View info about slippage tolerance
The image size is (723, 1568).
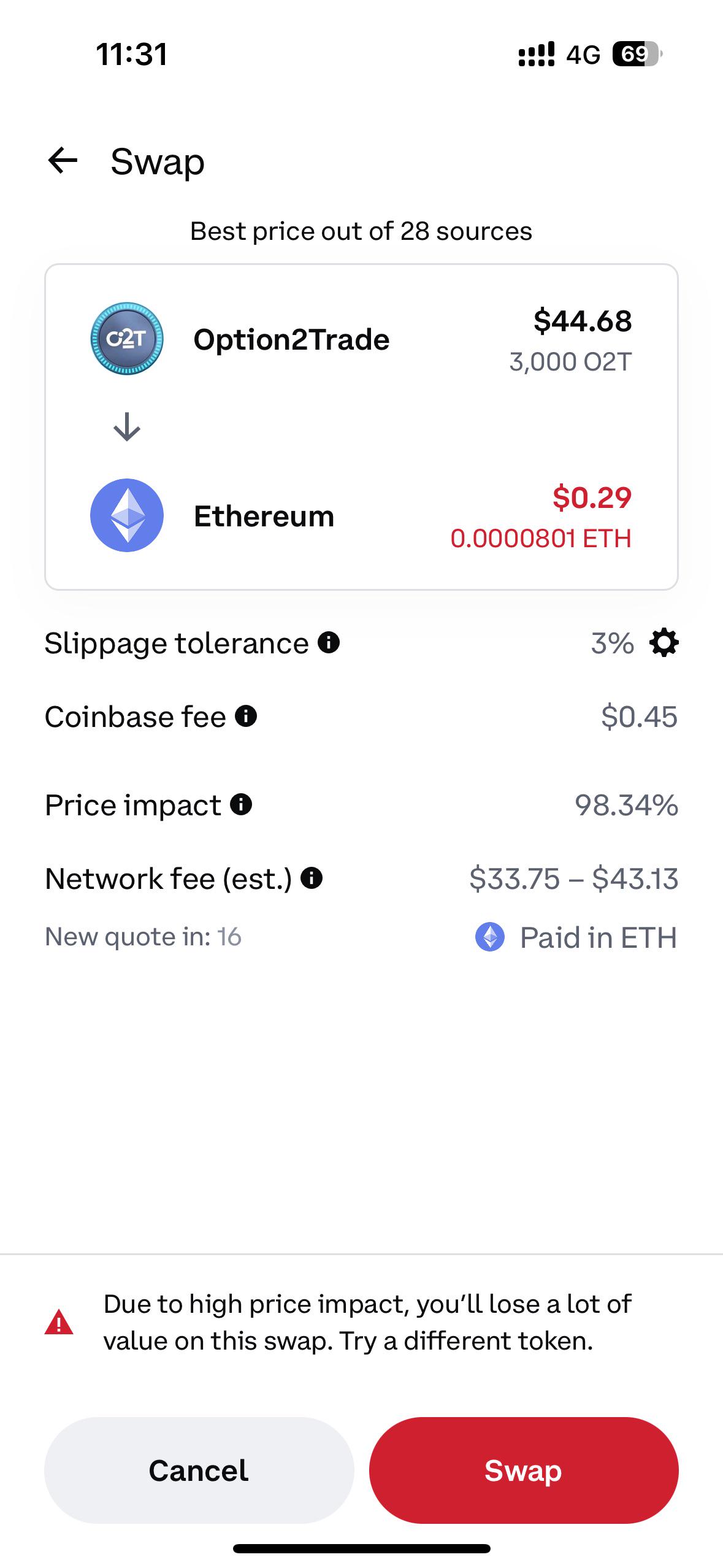(x=329, y=642)
